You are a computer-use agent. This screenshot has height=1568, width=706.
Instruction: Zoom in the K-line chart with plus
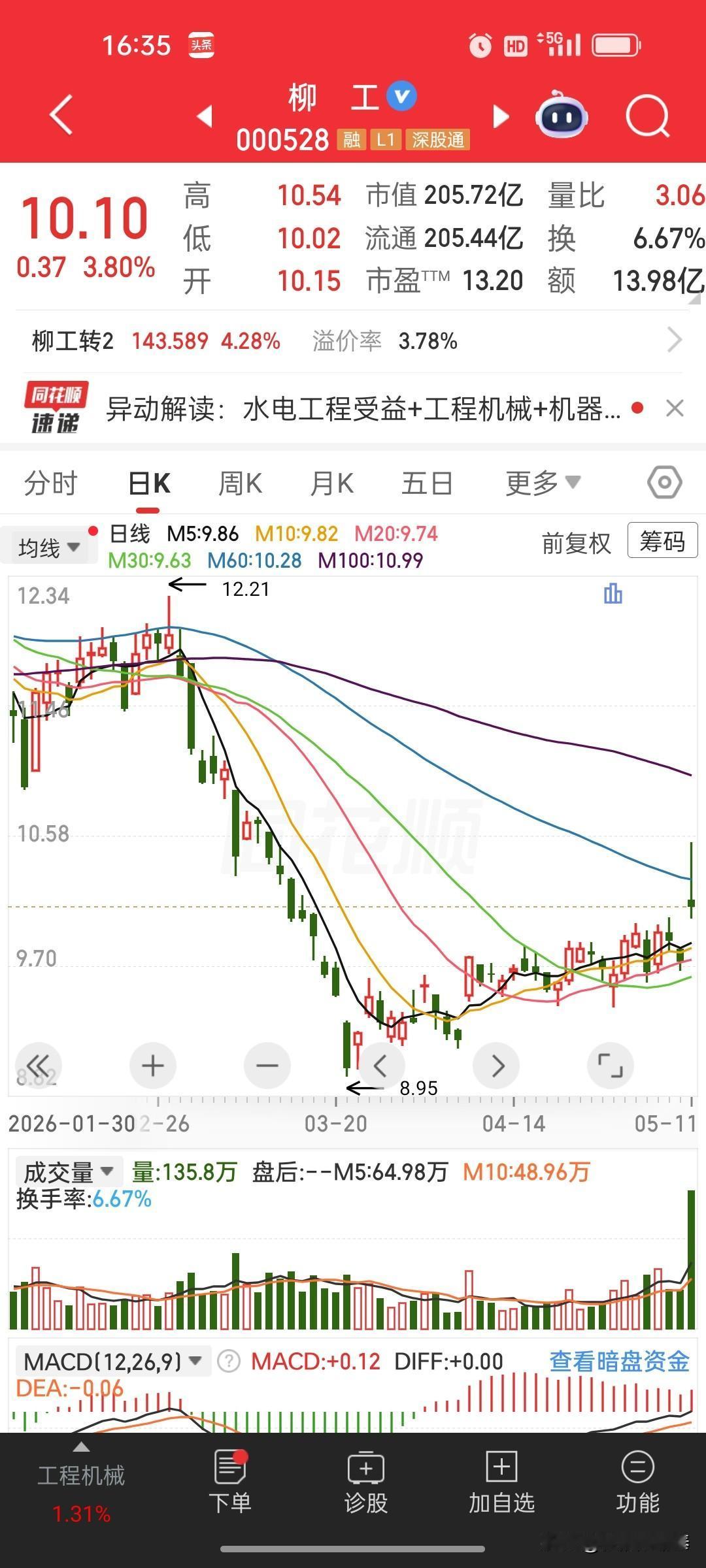click(x=152, y=1066)
